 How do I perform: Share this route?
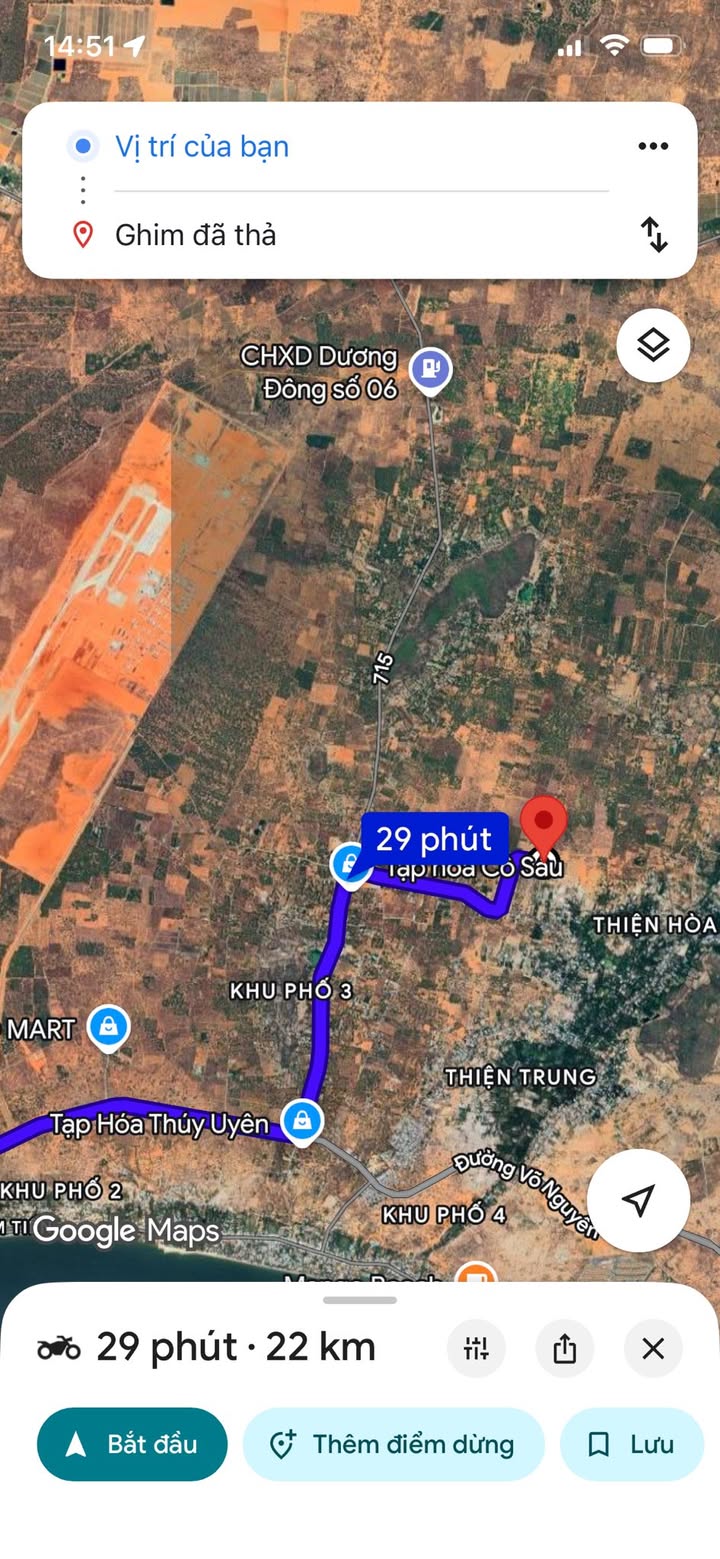coord(565,1349)
